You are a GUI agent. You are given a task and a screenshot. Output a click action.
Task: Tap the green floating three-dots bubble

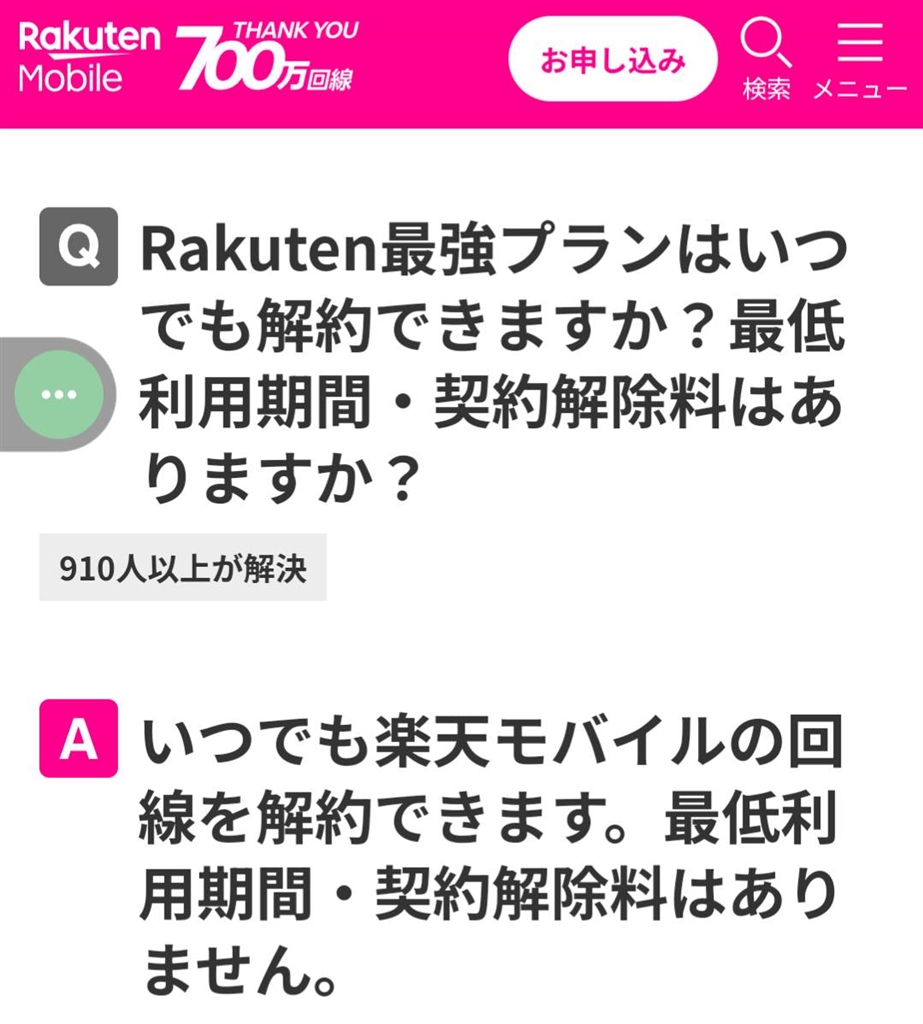(58, 394)
